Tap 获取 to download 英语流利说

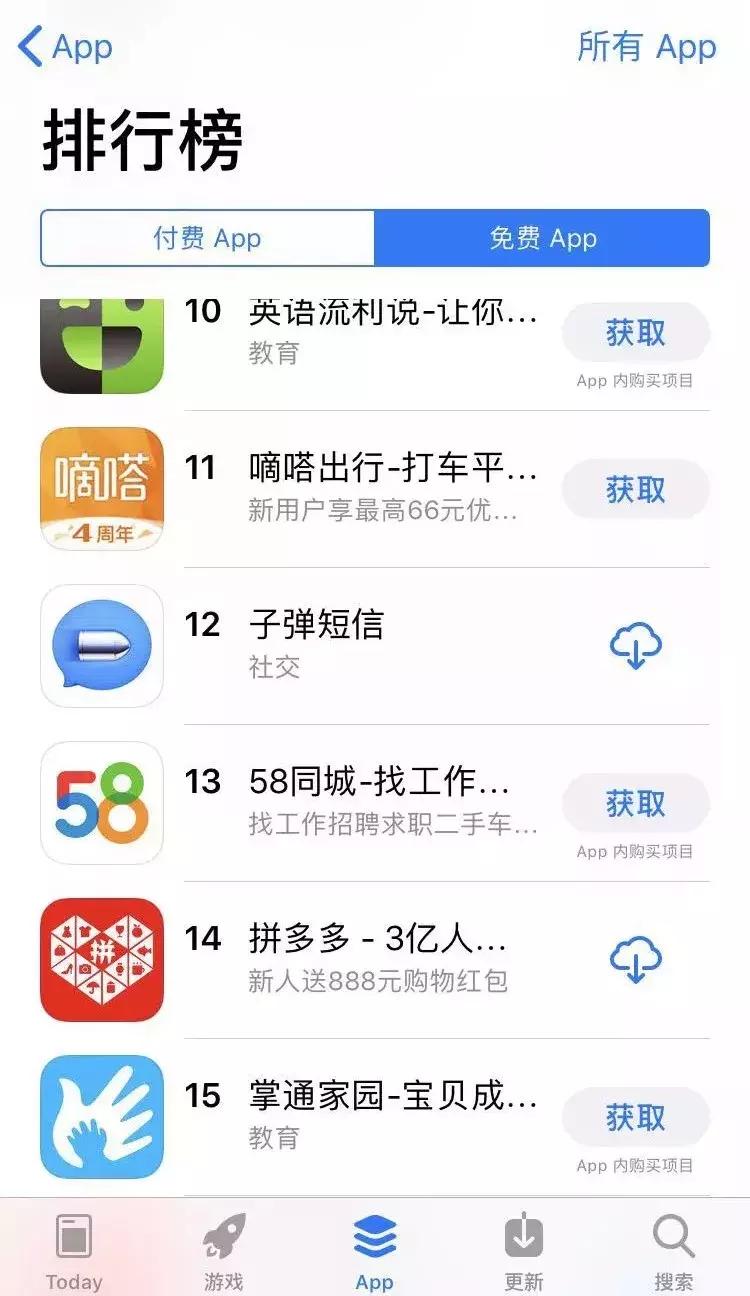click(634, 333)
